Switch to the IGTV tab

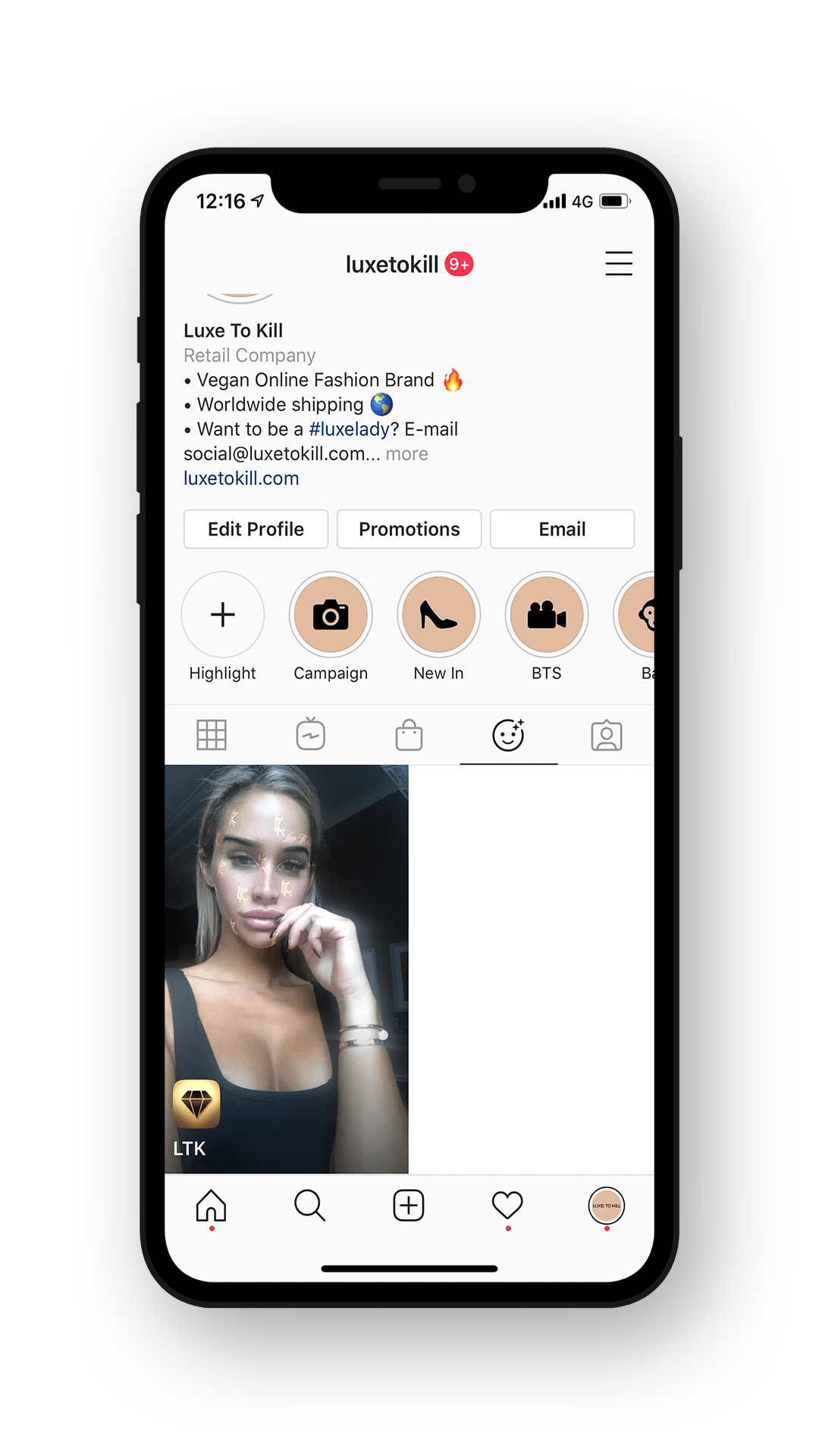(x=311, y=734)
